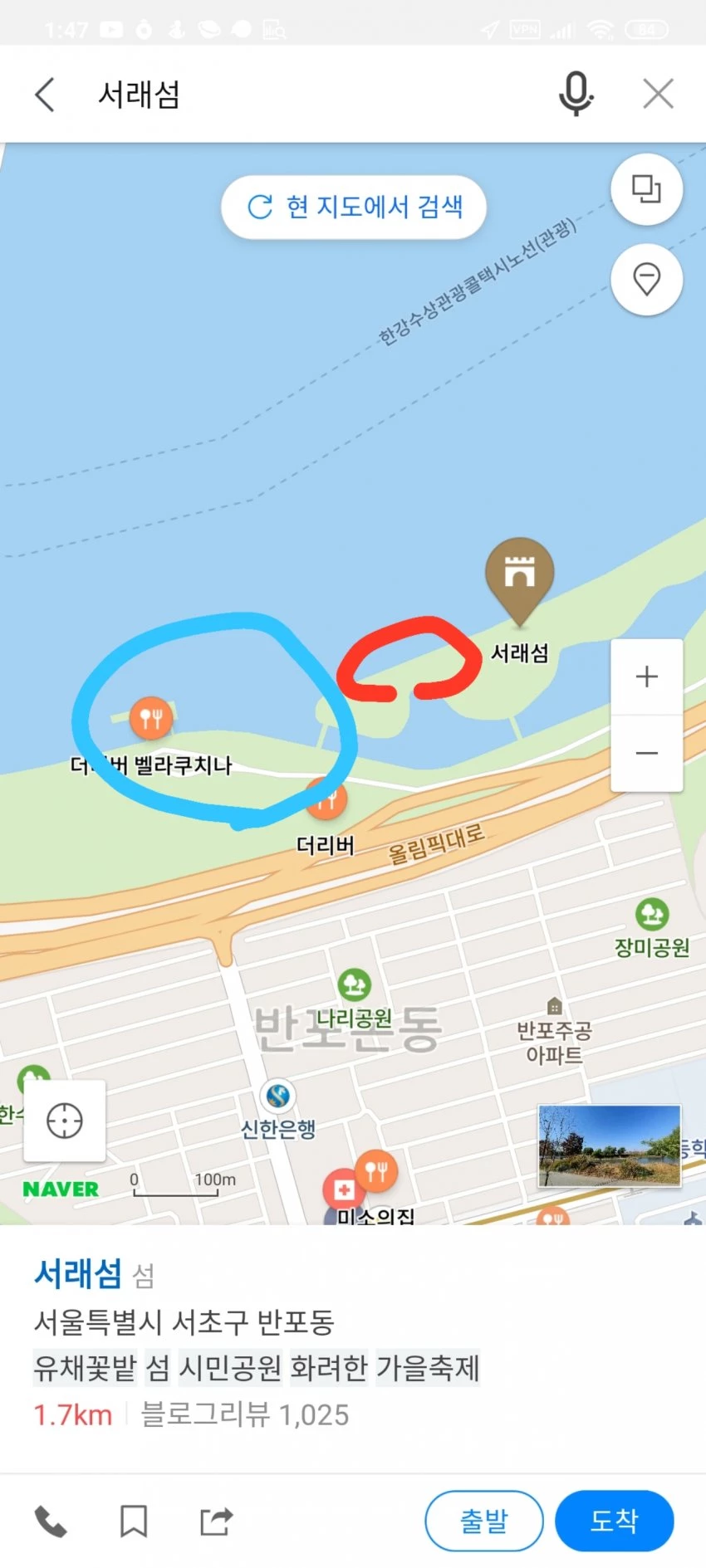Viewport: 706px width, 1568px height.
Task: Call the place with the phone icon
Action: tap(51, 1522)
